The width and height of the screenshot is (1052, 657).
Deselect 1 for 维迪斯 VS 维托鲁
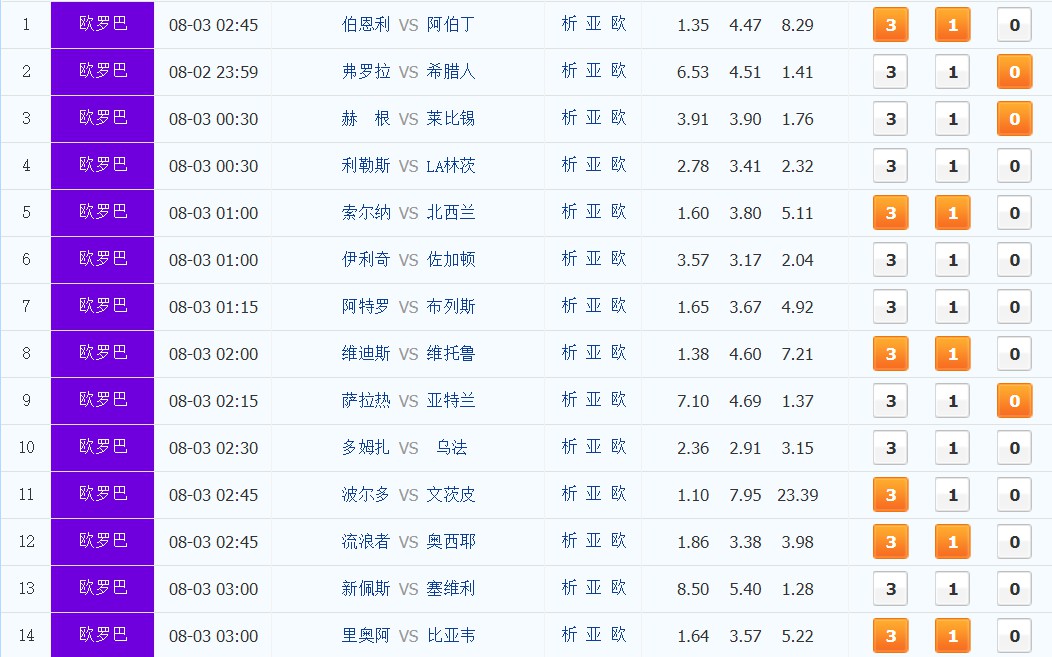[x=952, y=354]
